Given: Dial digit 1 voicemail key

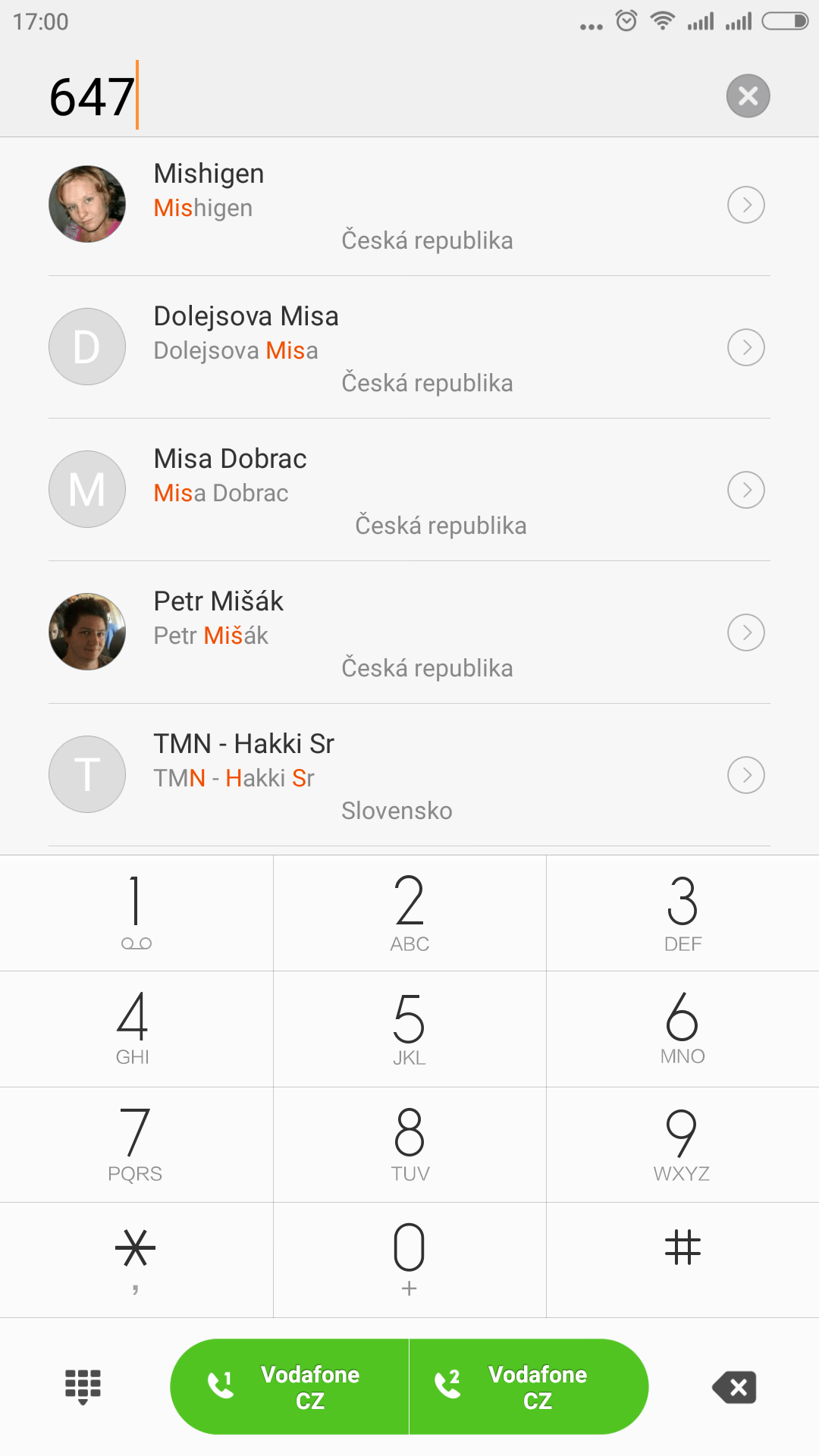Looking at the screenshot, I should click(x=136, y=913).
